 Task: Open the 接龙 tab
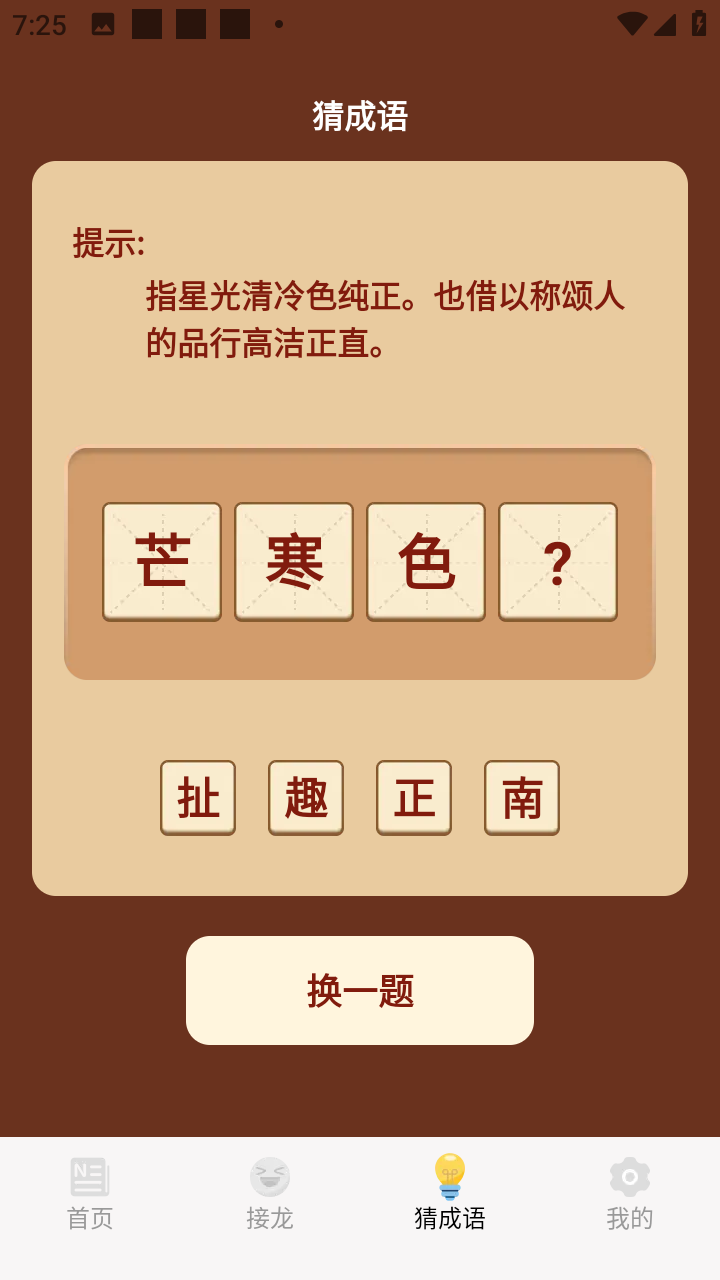pyautogui.click(x=270, y=1194)
